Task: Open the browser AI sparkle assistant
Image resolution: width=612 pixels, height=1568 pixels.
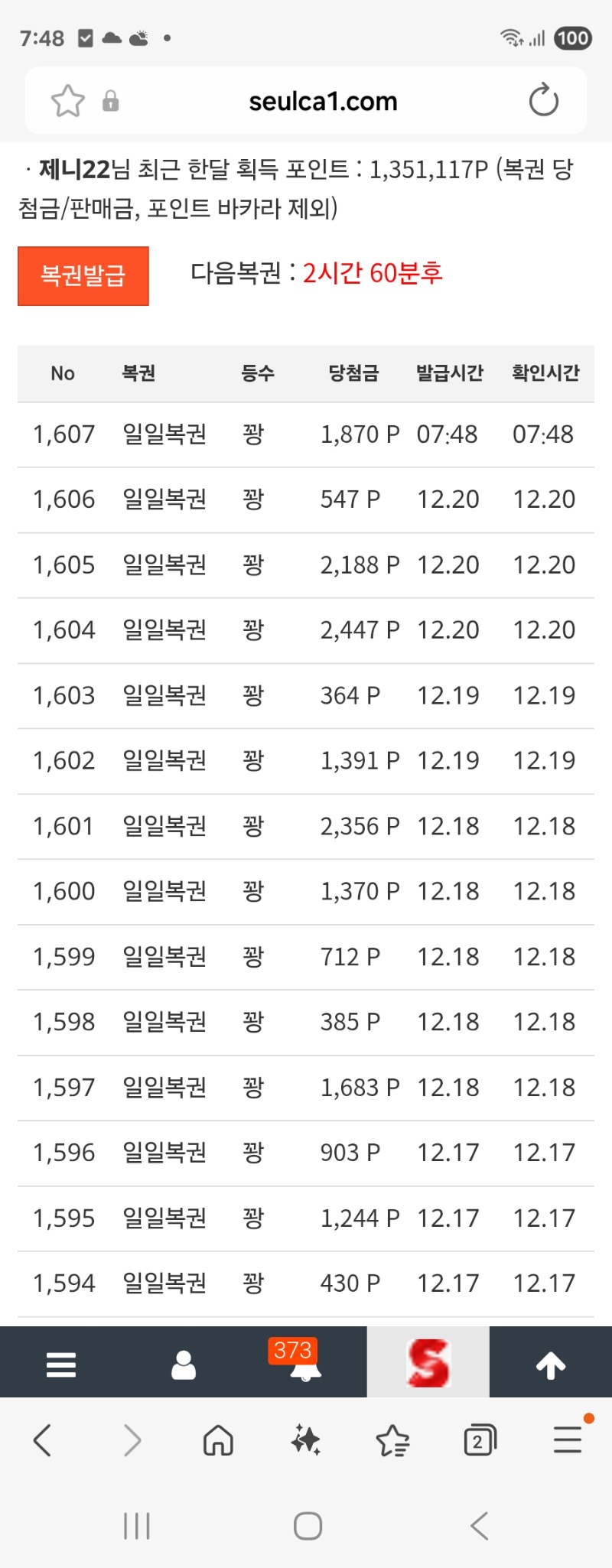Action: point(306,1441)
